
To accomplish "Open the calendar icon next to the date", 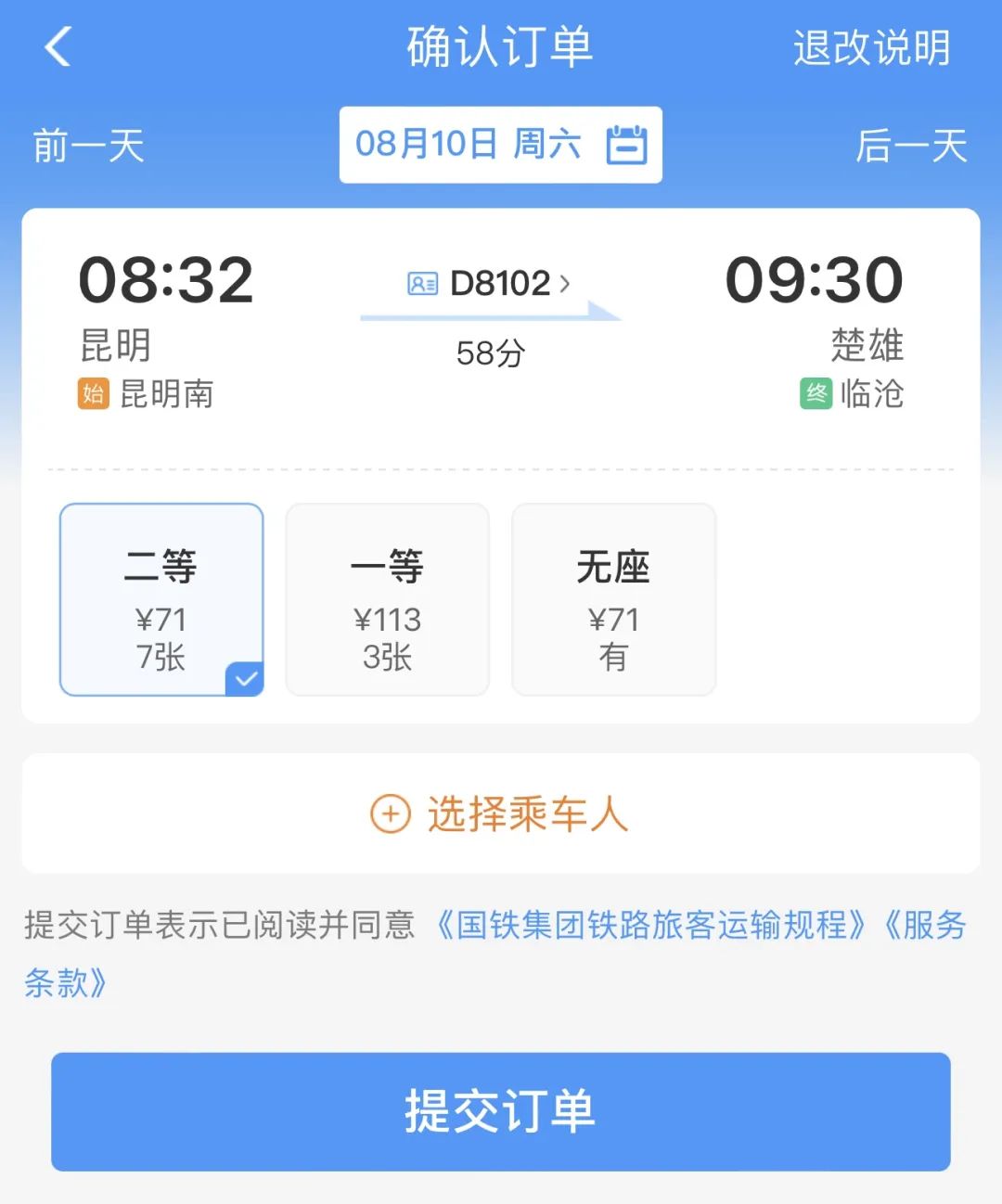I will [x=629, y=145].
